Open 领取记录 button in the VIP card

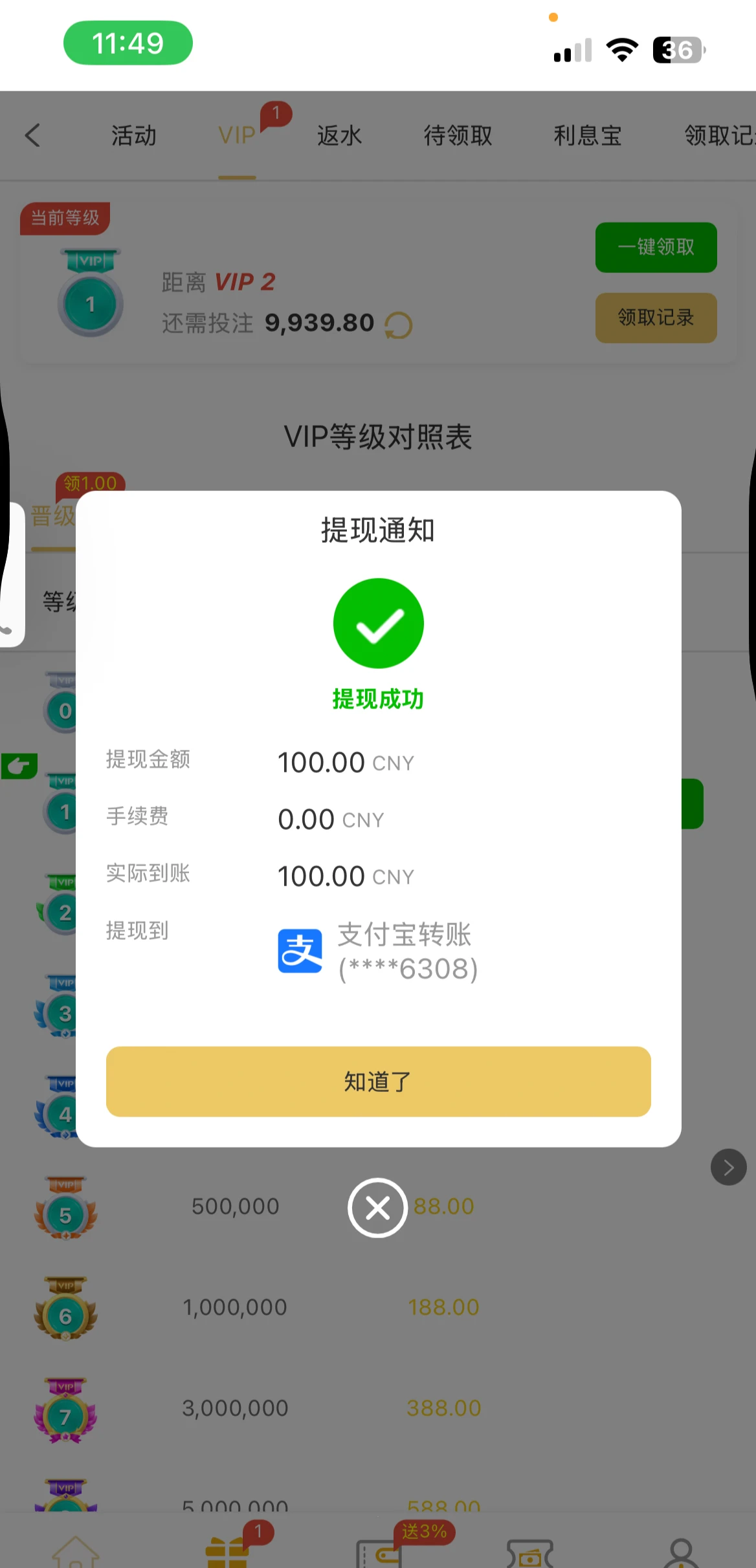click(x=655, y=318)
